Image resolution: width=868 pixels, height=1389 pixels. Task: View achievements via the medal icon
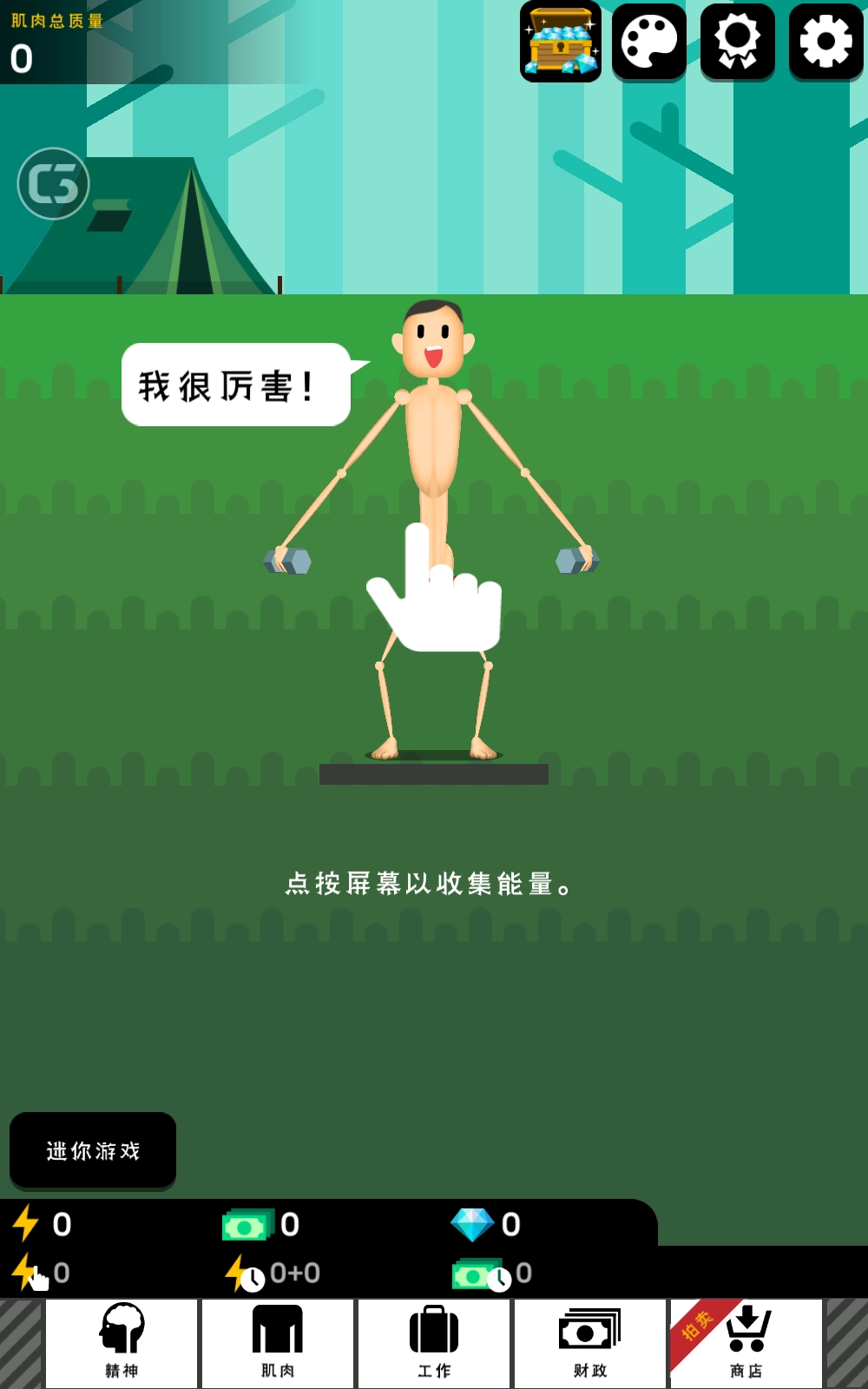tap(737, 39)
